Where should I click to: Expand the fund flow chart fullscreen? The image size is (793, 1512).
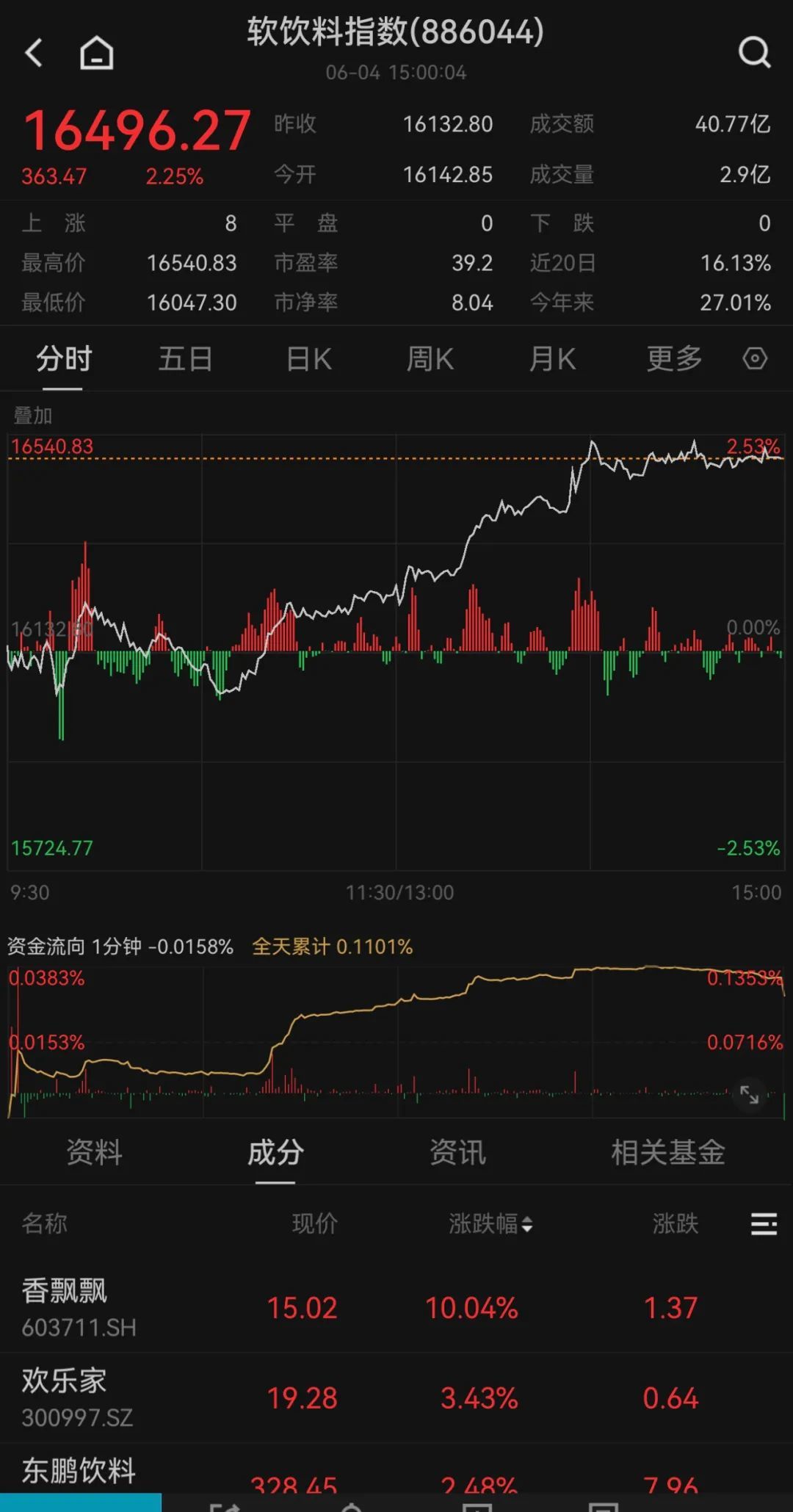point(750,1095)
